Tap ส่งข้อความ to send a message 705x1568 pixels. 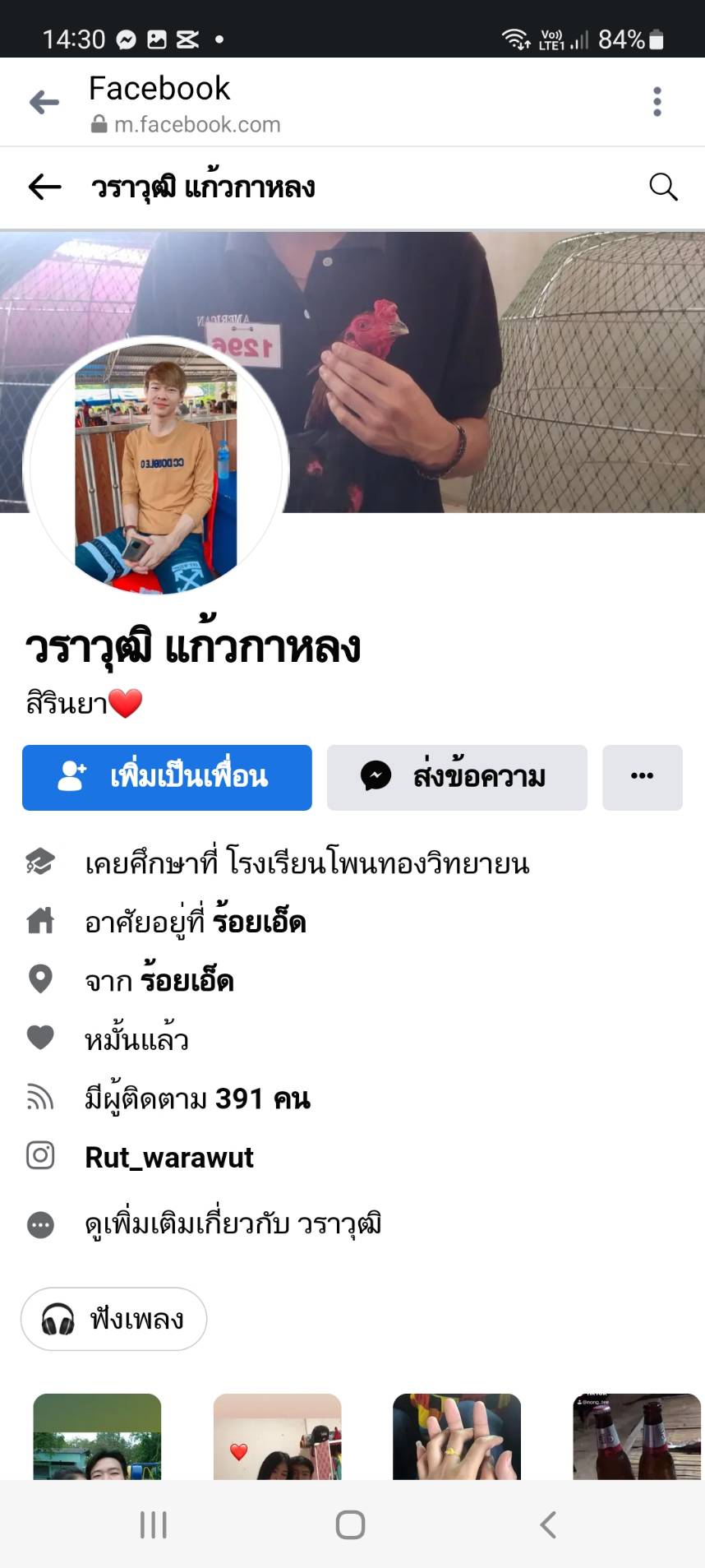pos(457,777)
